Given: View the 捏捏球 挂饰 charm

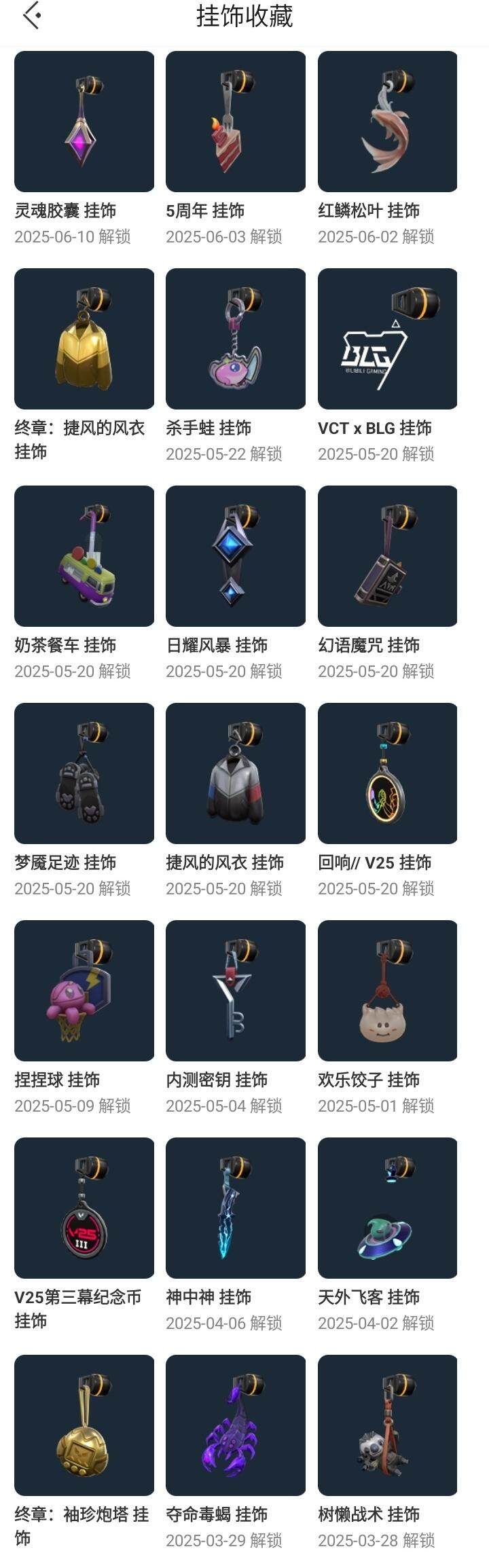Looking at the screenshot, I should [84, 991].
